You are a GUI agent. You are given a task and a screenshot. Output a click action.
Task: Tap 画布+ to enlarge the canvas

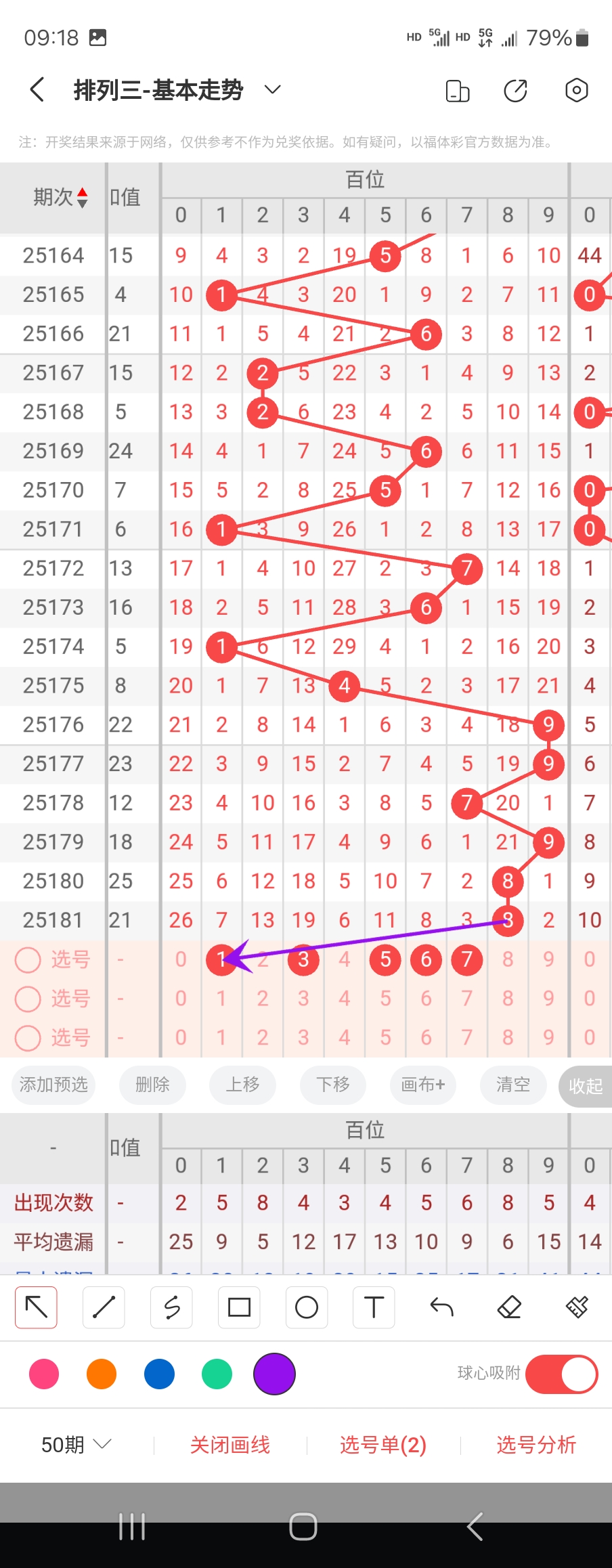pyautogui.click(x=423, y=1085)
